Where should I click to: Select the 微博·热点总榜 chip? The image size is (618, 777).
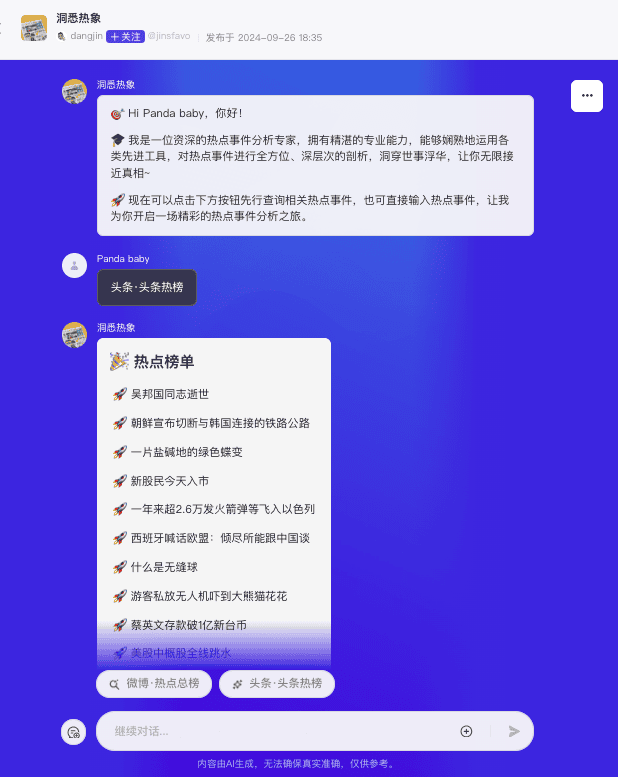(x=154, y=684)
